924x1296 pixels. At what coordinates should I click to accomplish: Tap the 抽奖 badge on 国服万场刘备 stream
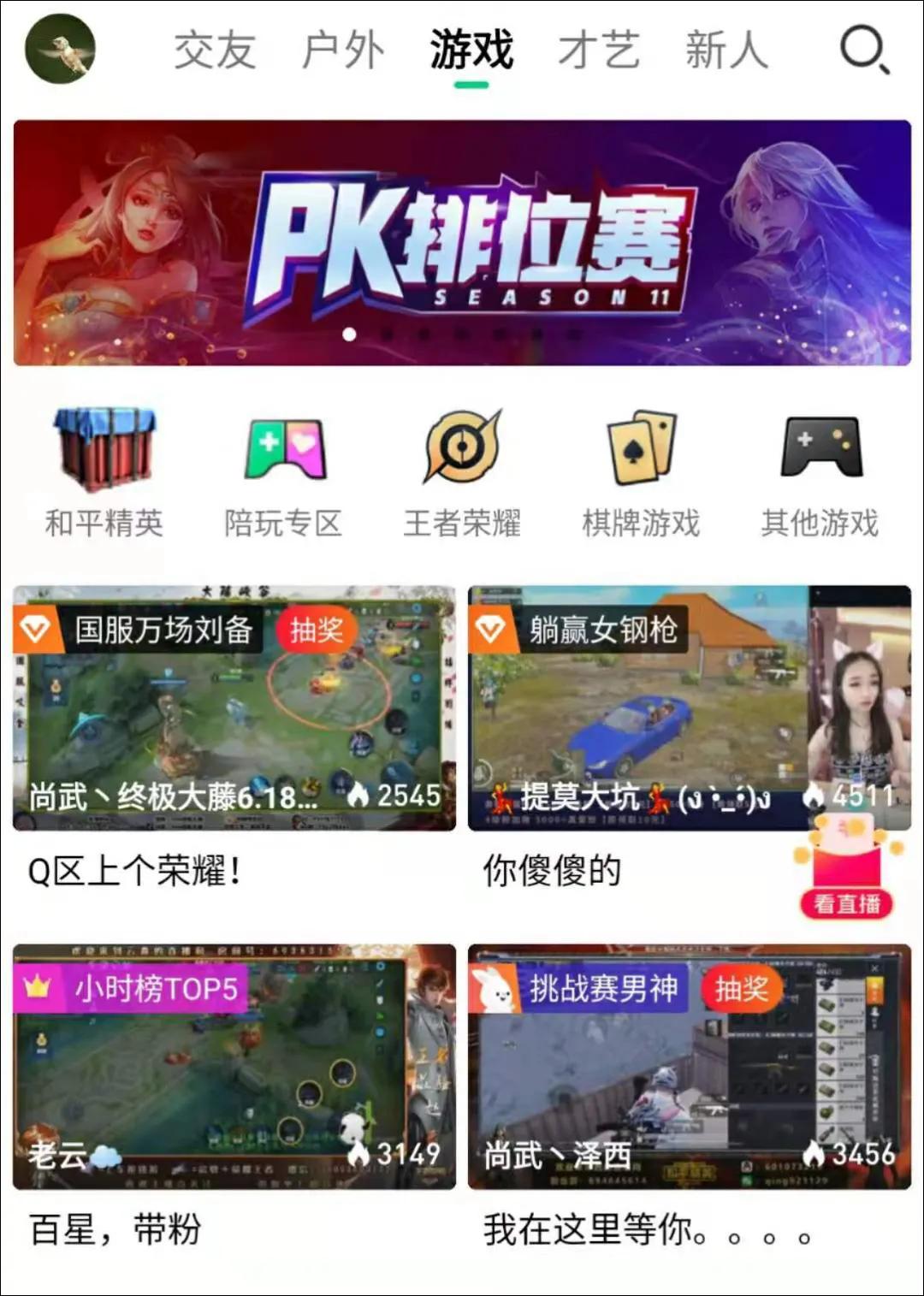pos(317,631)
